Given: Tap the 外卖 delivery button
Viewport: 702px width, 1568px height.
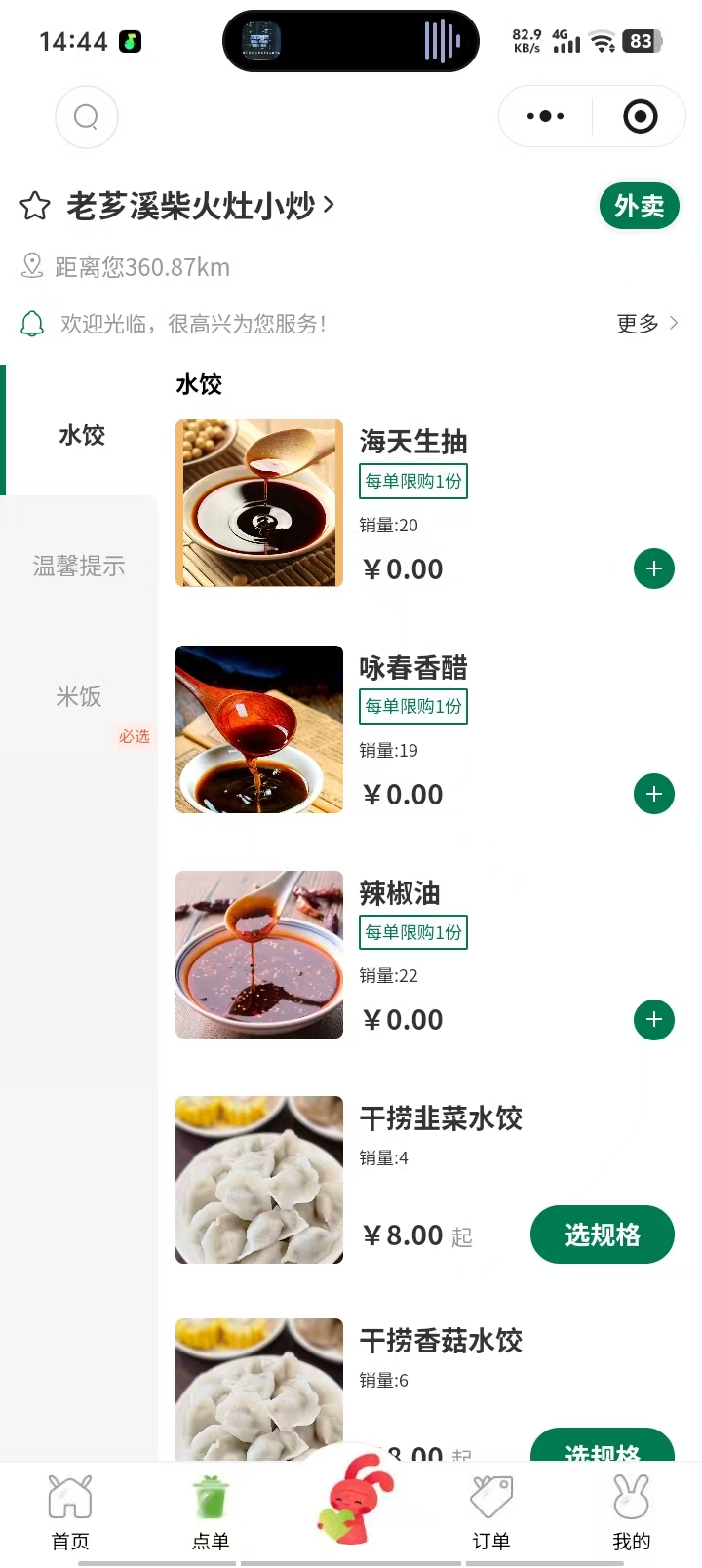Looking at the screenshot, I should (x=639, y=206).
